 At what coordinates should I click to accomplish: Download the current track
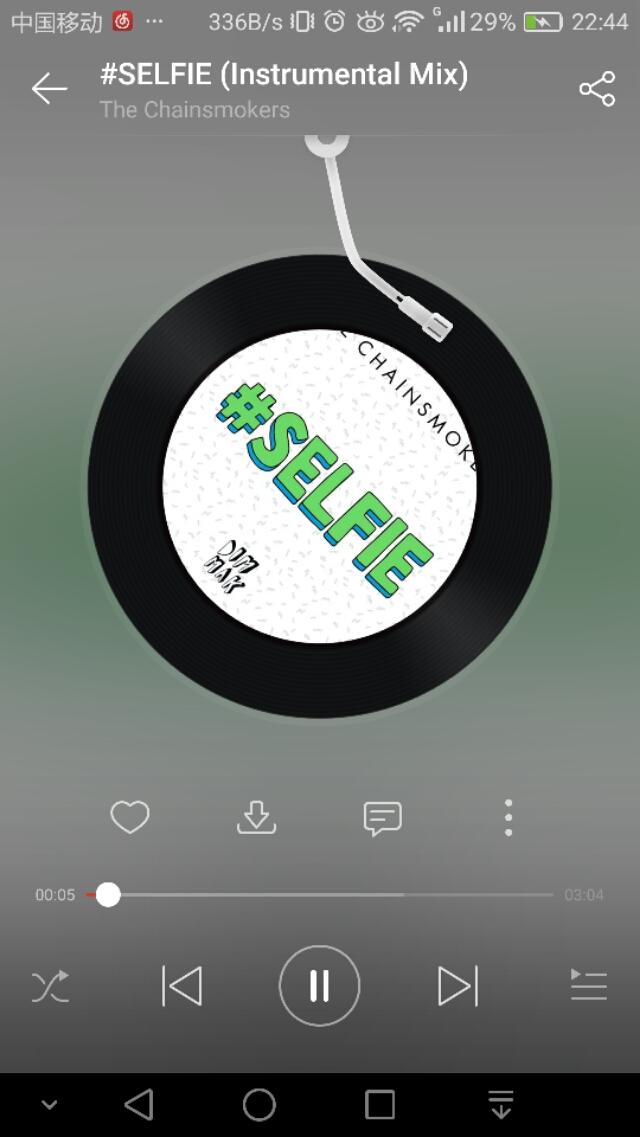coord(256,818)
